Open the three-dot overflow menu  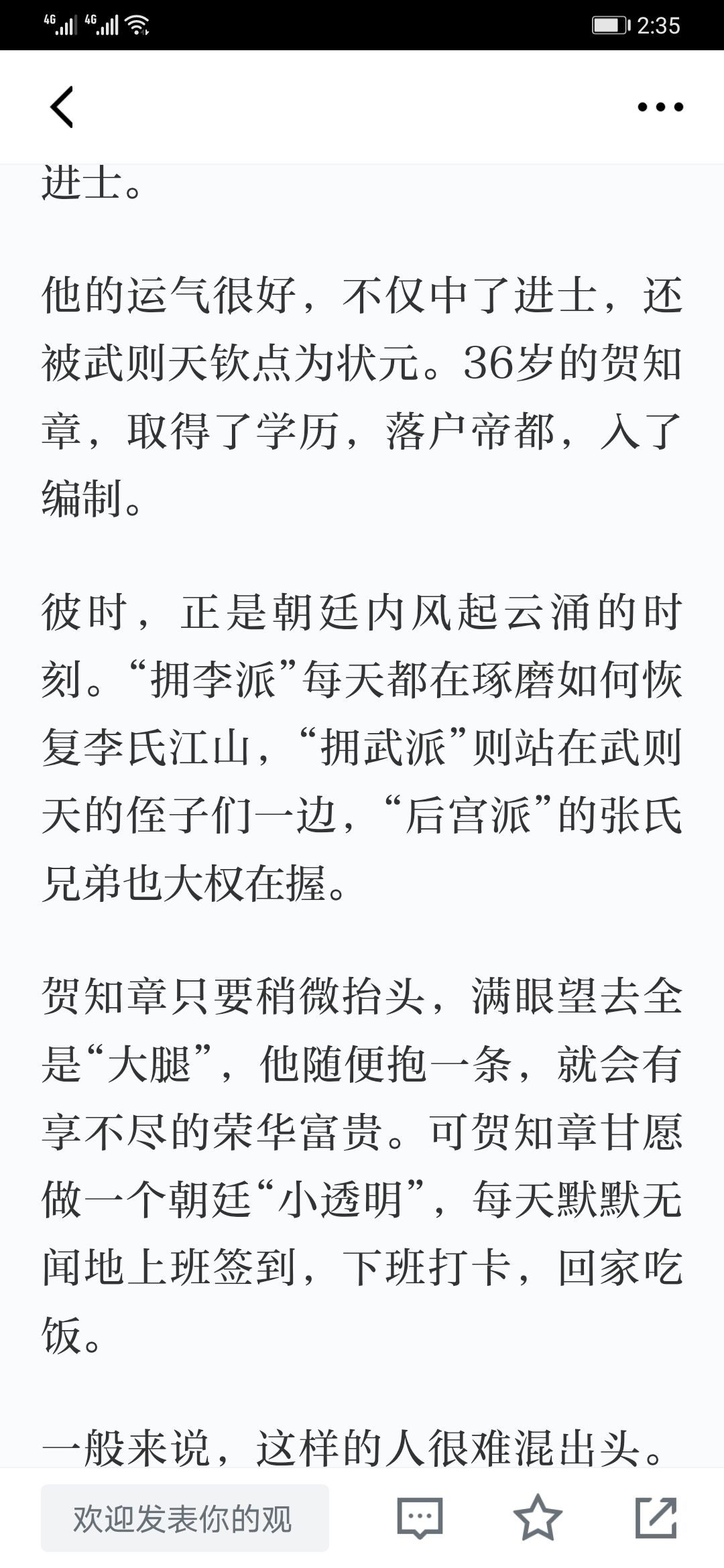click(660, 107)
